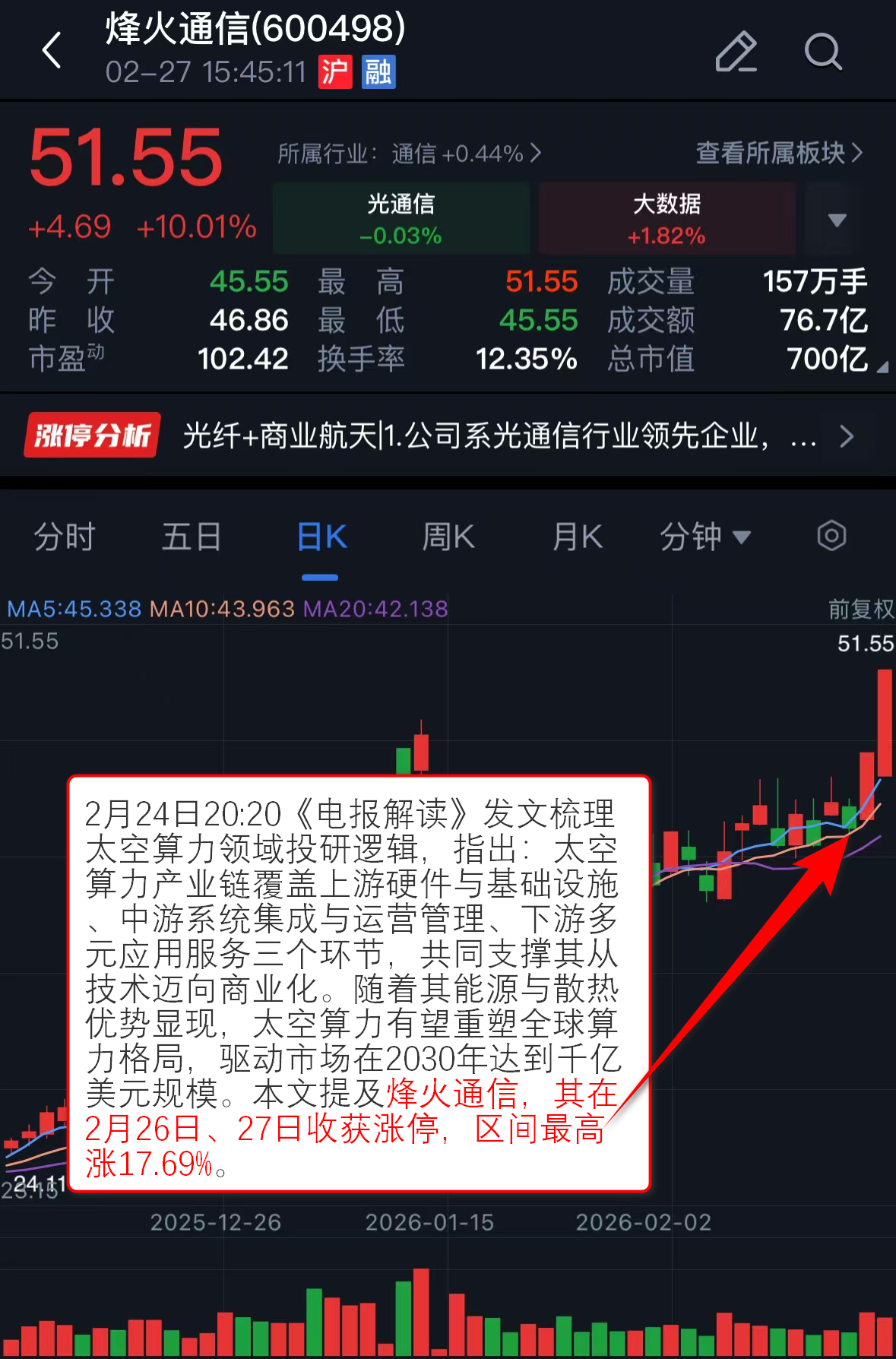Open chart settings hexagon icon
896x1359 pixels.
[831, 536]
